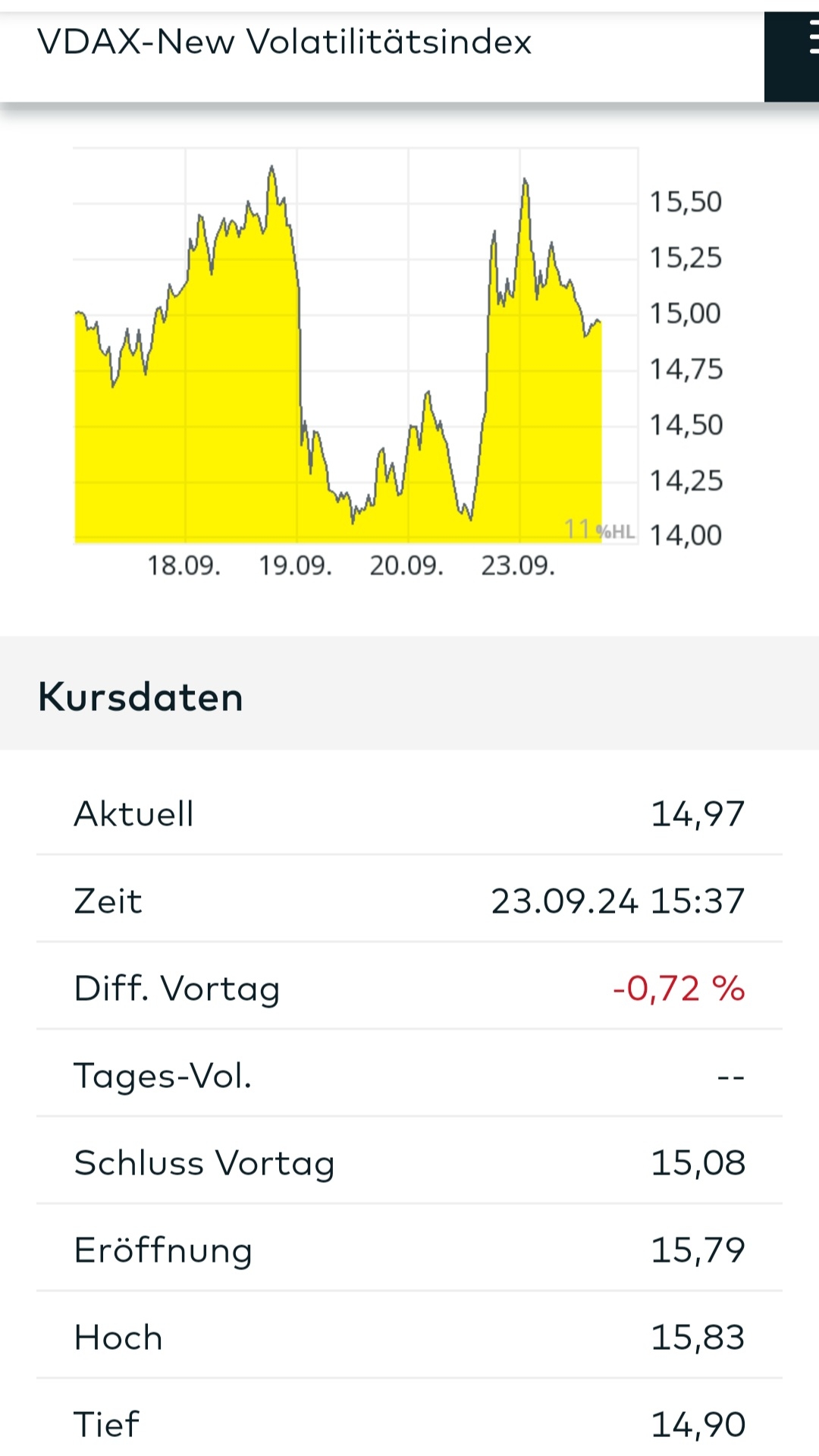The height and width of the screenshot is (1456, 819).
Task: Select the Tages-Vol. row
Action: point(162,1076)
